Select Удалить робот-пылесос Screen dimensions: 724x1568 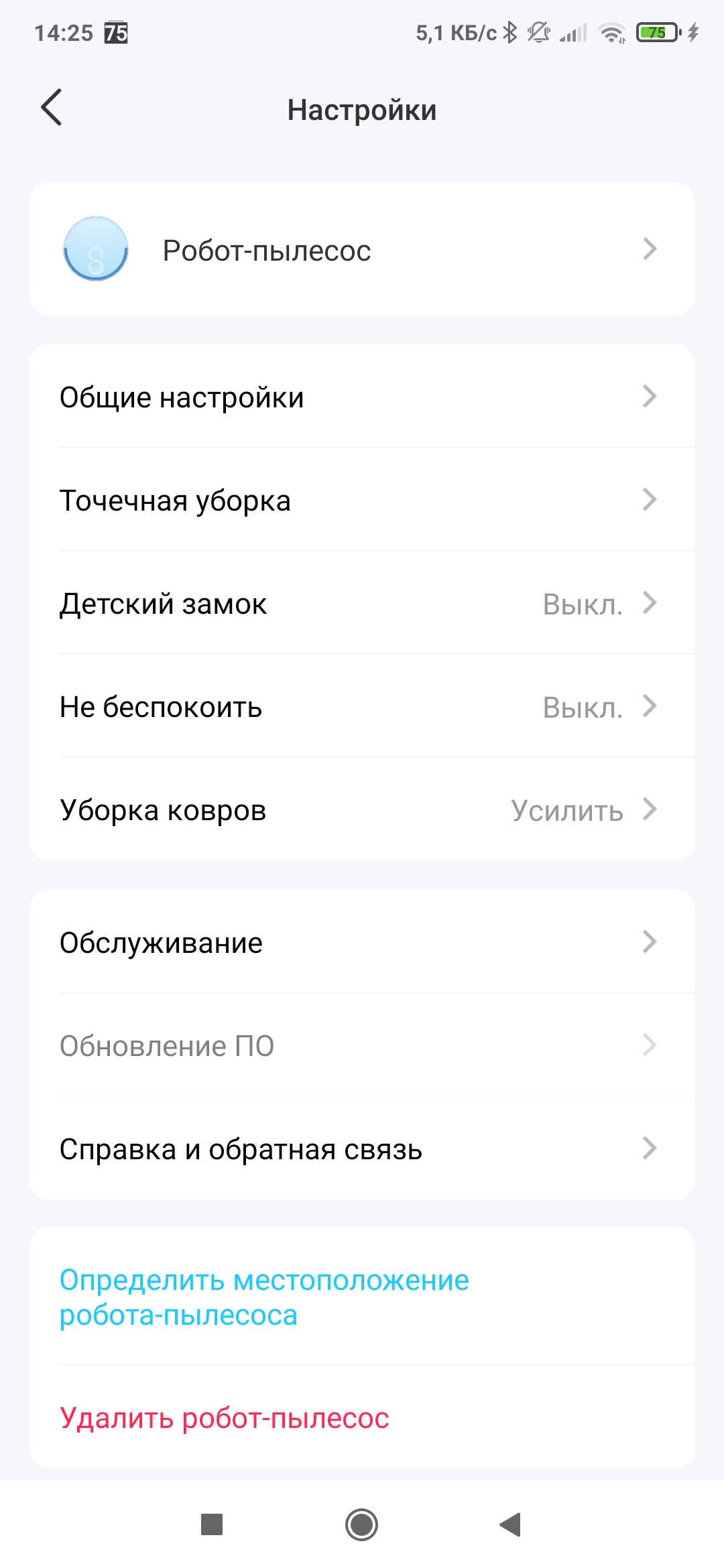(x=225, y=1418)
